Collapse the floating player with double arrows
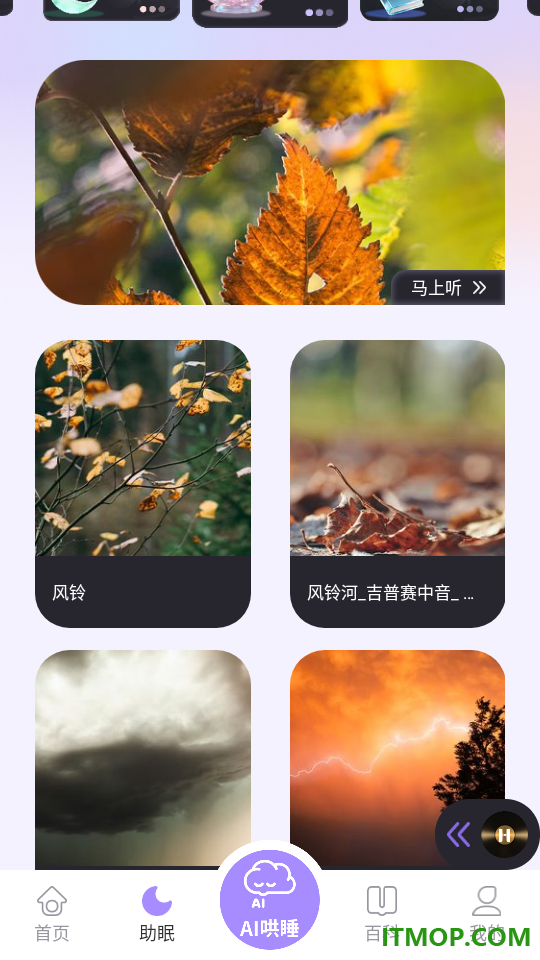The height and width of the screenshot is (960, 540). (459, 834)
